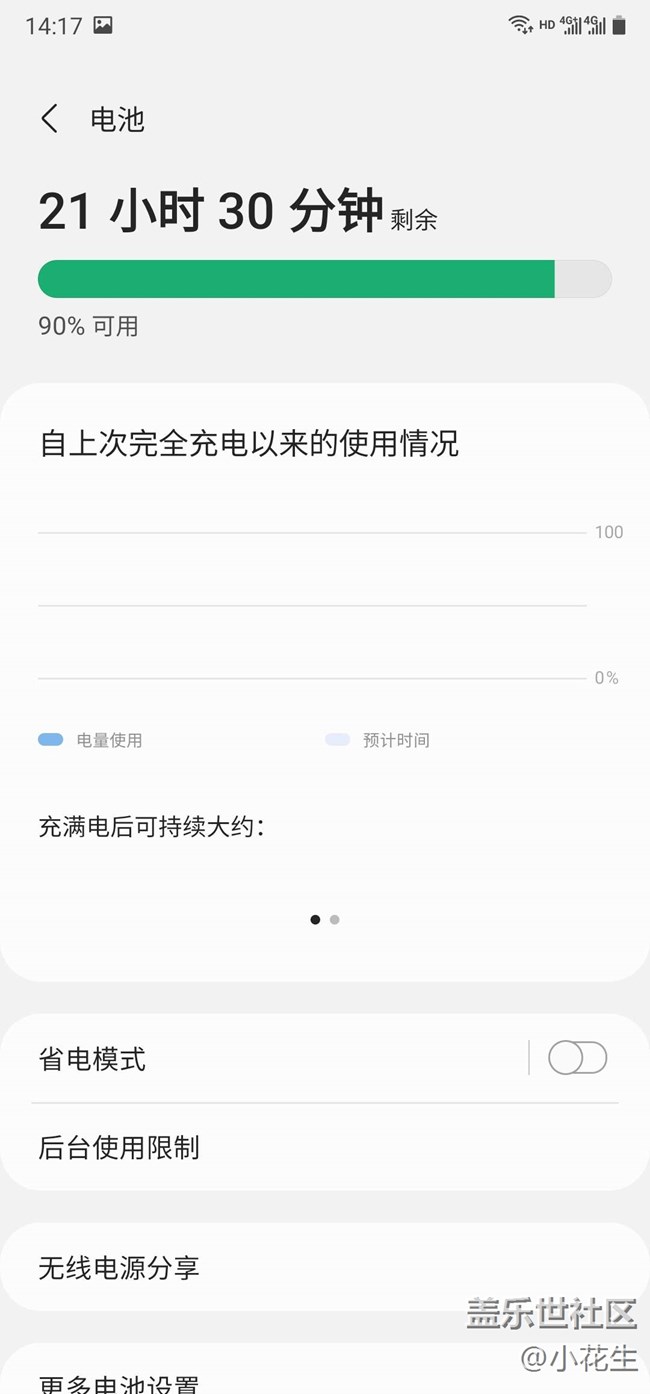Tap the second page indicator dot
Viewport: 650px width, 1394px height.
pos(334,919)
